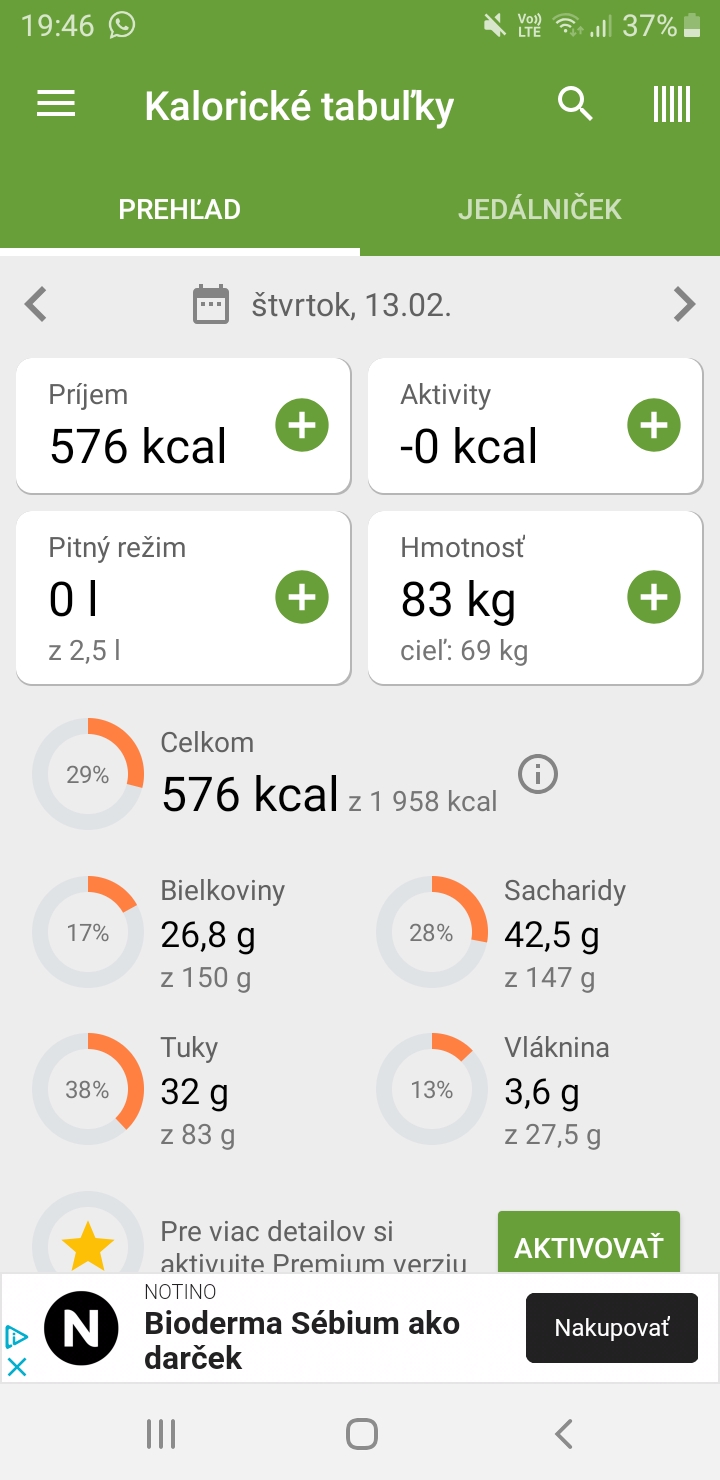Close the Notino advertisement
The width and height of the screenshot is (720, 1480).
[x=17, y=1367]
